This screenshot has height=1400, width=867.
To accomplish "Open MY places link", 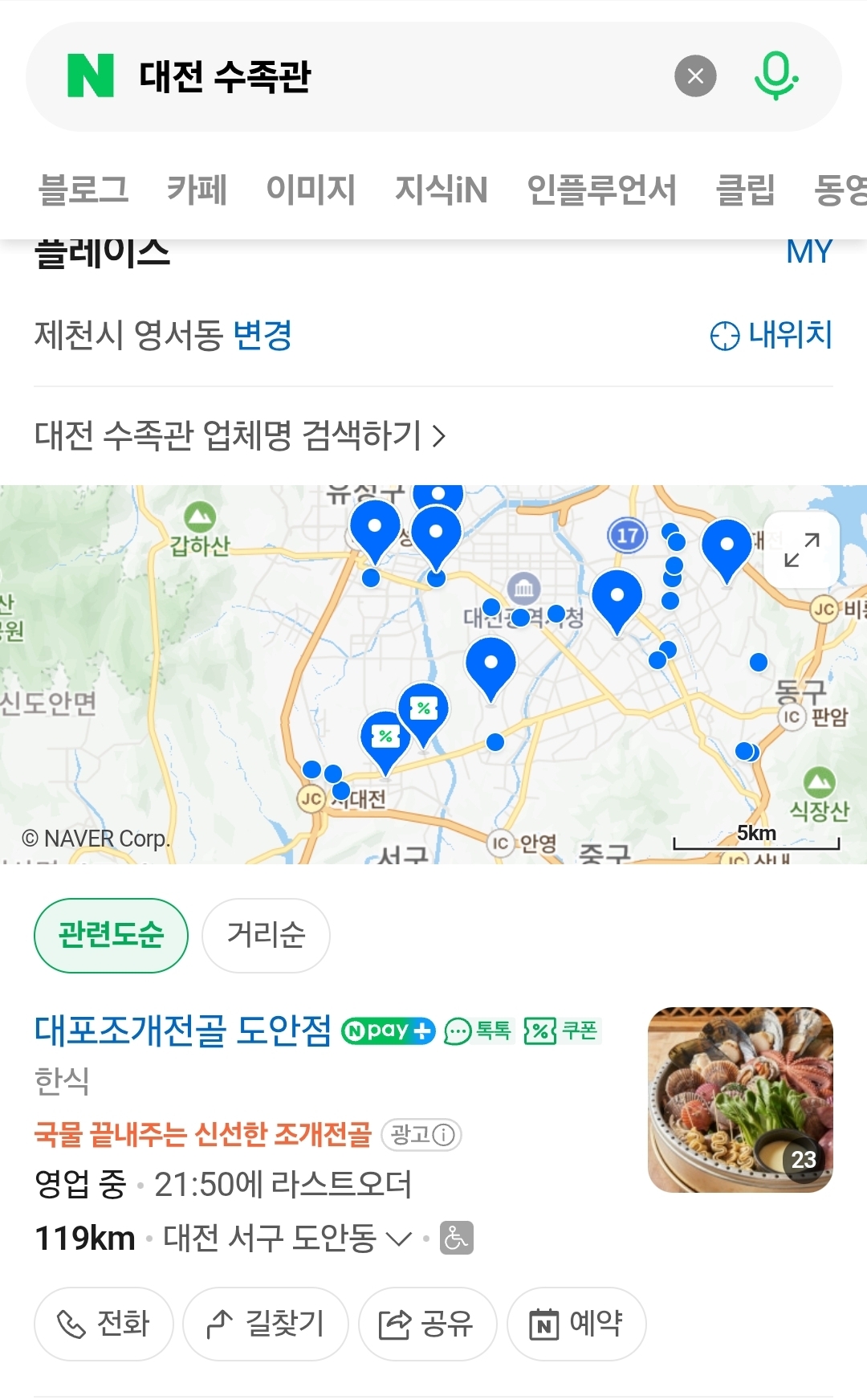I will coord(808,252).
